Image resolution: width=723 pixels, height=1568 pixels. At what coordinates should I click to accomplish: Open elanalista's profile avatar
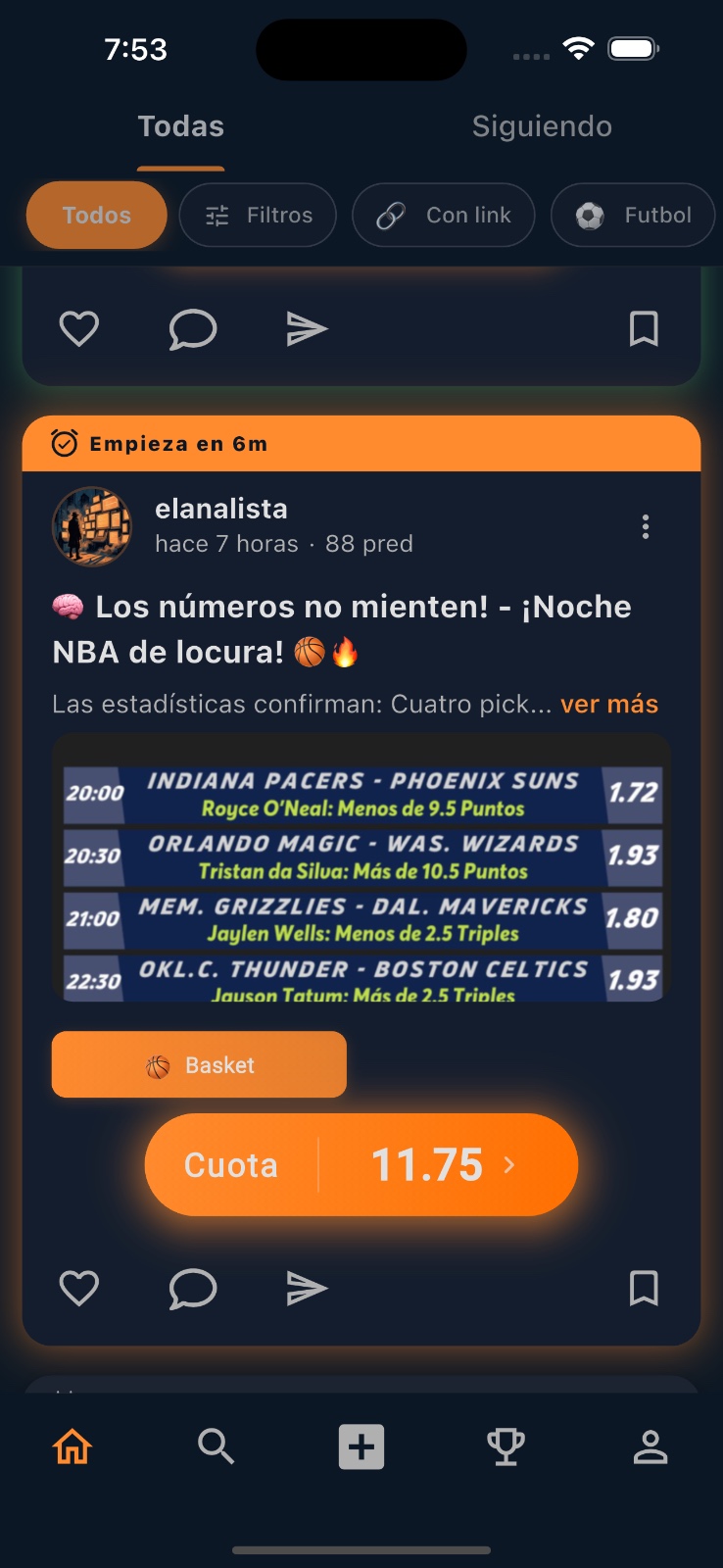(x=92, y=526)
